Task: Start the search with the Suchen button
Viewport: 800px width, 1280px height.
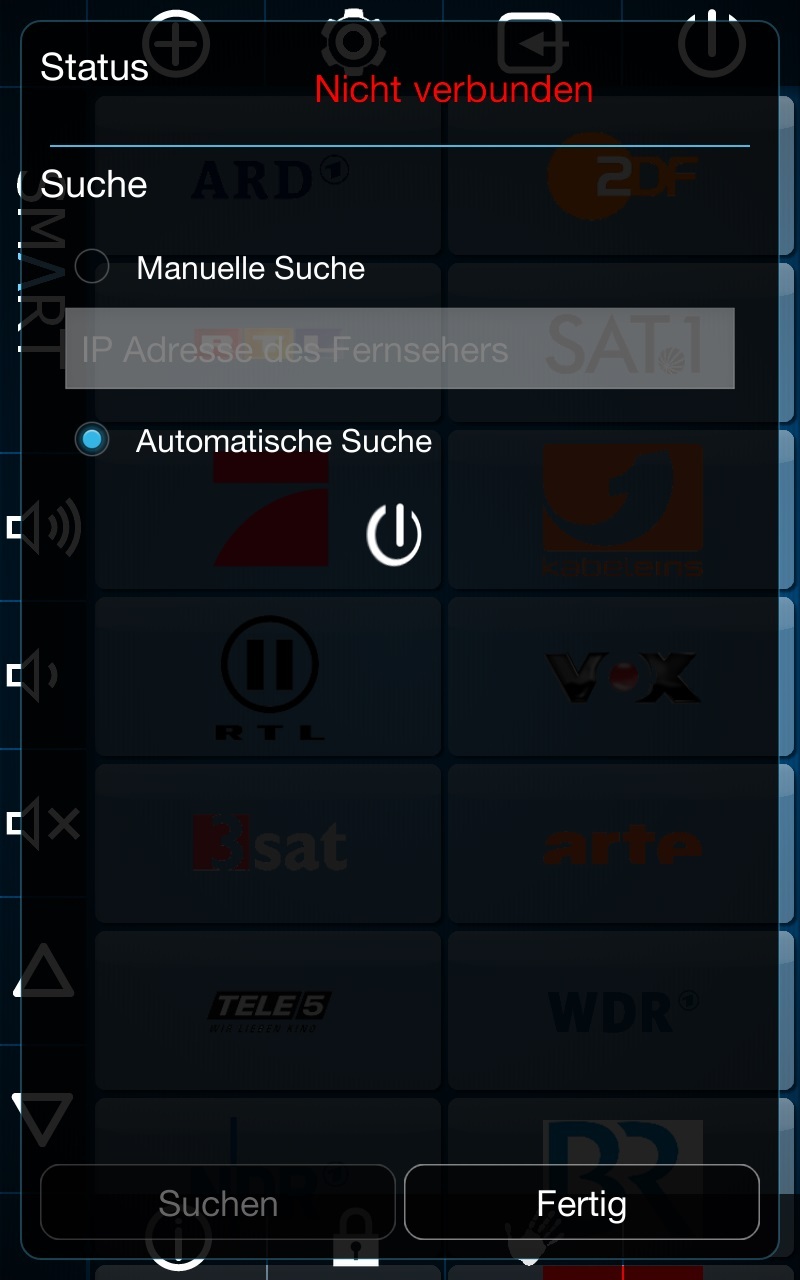Action: pyautogui.click(x=218, y=1202)
